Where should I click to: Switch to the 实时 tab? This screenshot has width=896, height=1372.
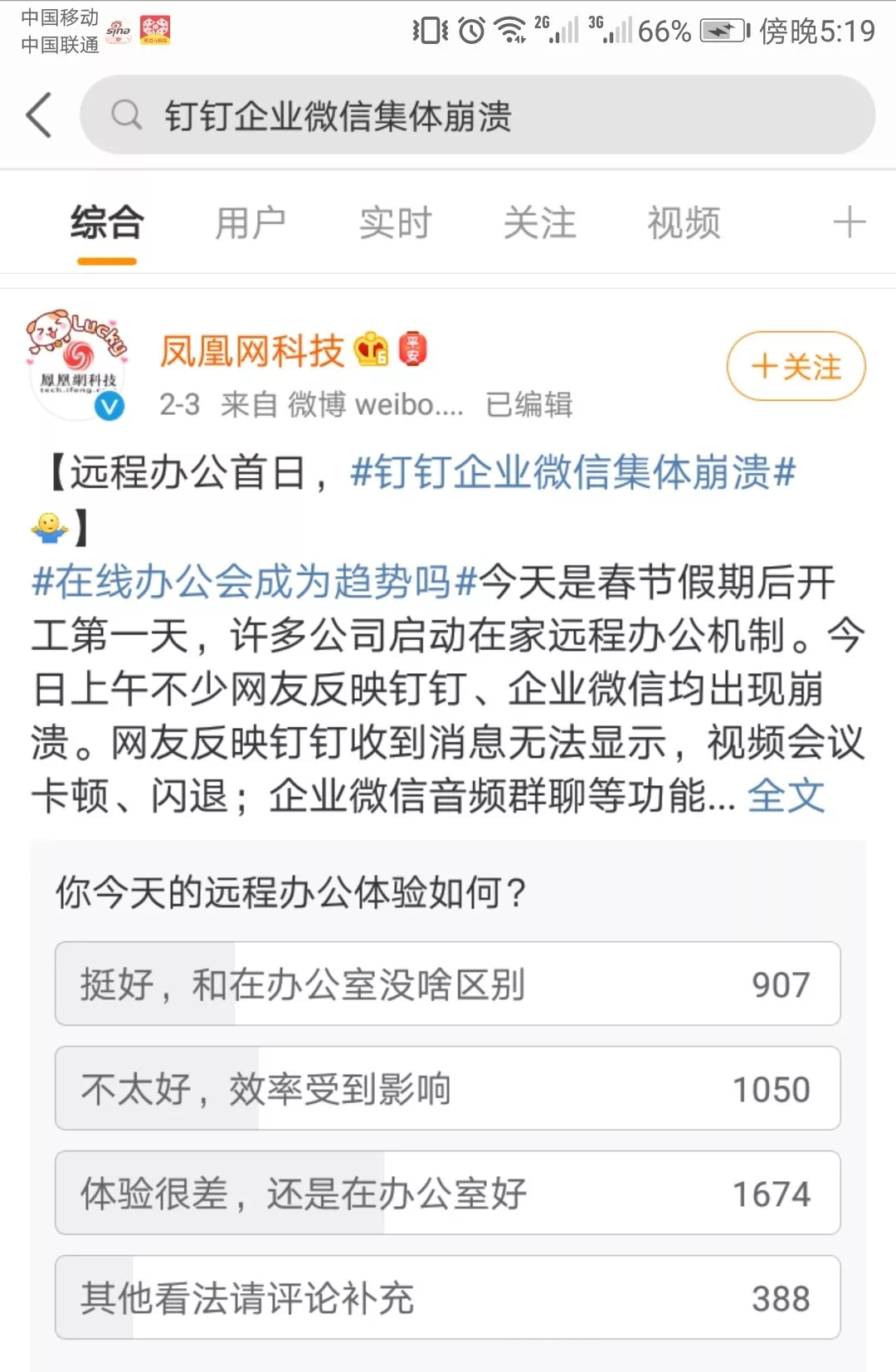(x=395, y=223)
